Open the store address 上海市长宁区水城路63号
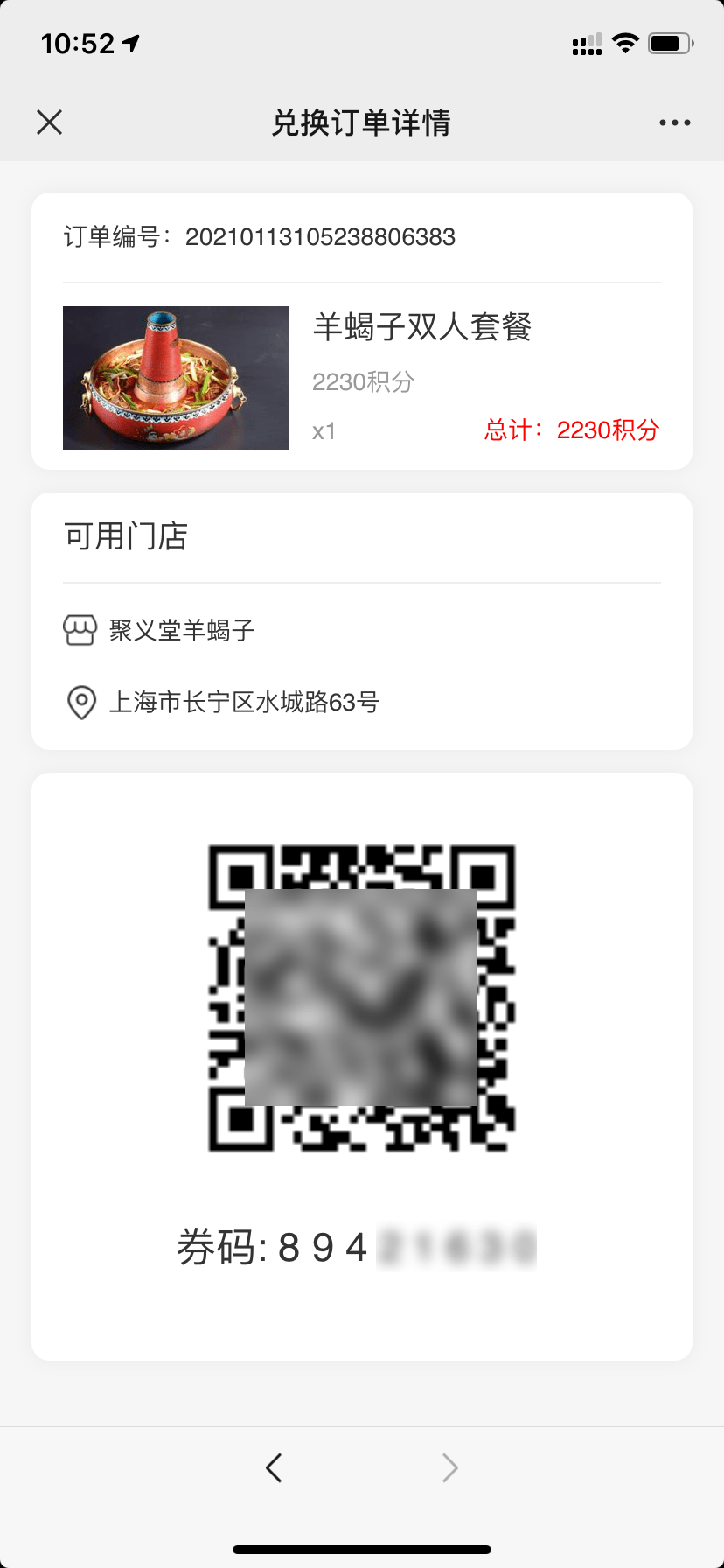The height and width of the screenshot is (1568, 724). 243,702
